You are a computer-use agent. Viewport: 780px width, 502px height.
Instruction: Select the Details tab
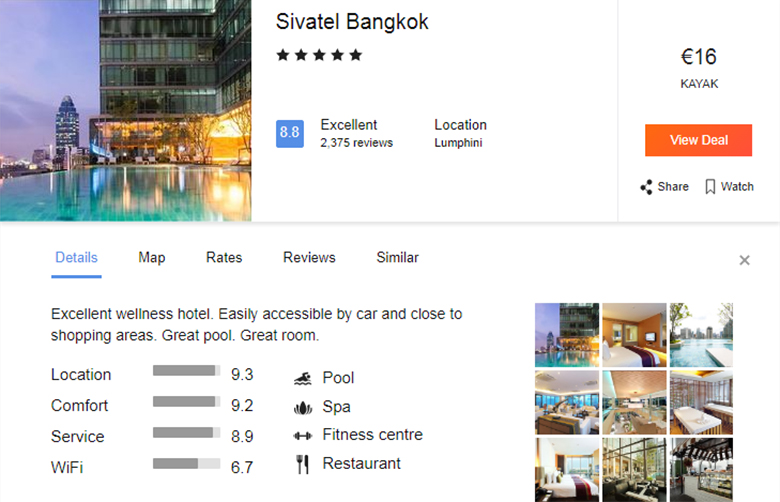coord(76,258)
